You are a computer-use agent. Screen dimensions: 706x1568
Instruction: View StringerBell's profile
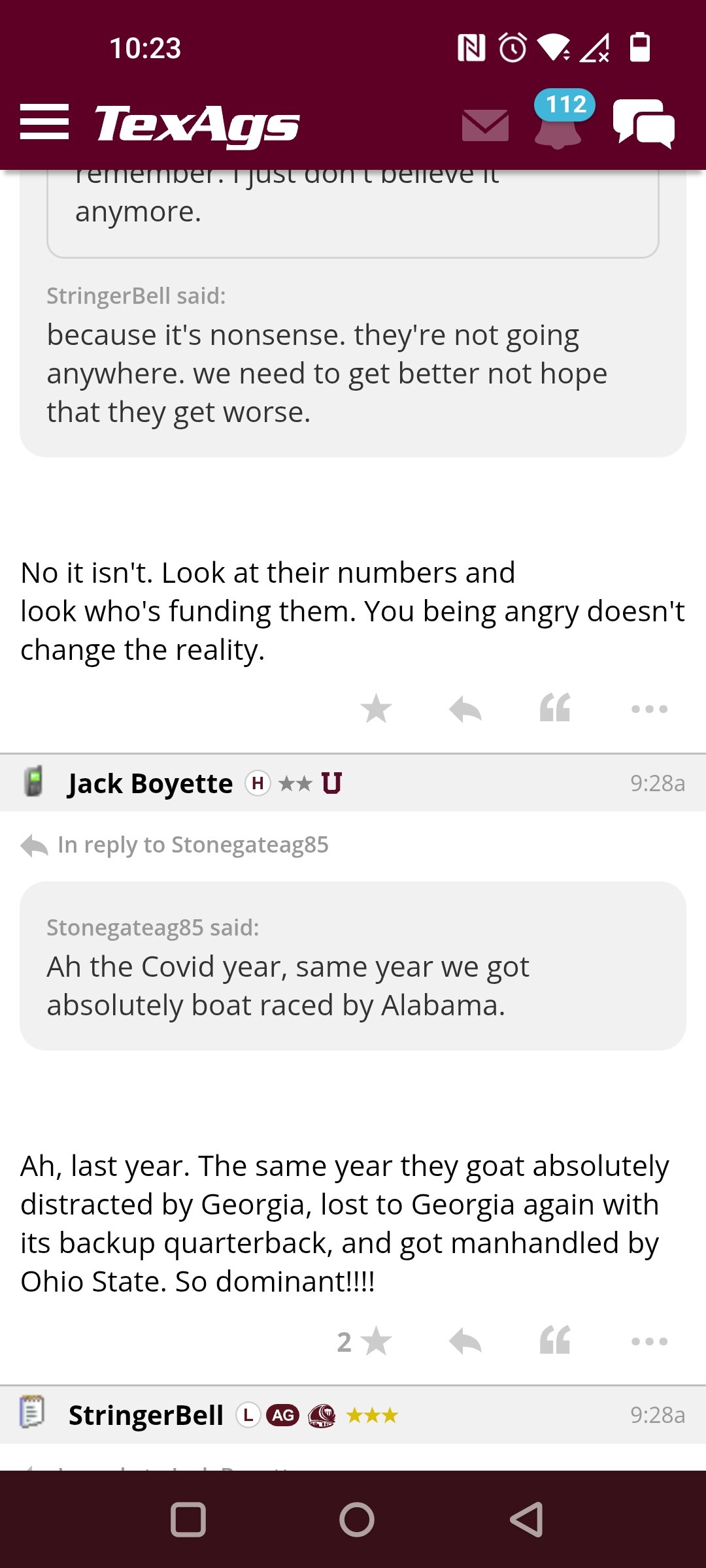point(146,1415)
